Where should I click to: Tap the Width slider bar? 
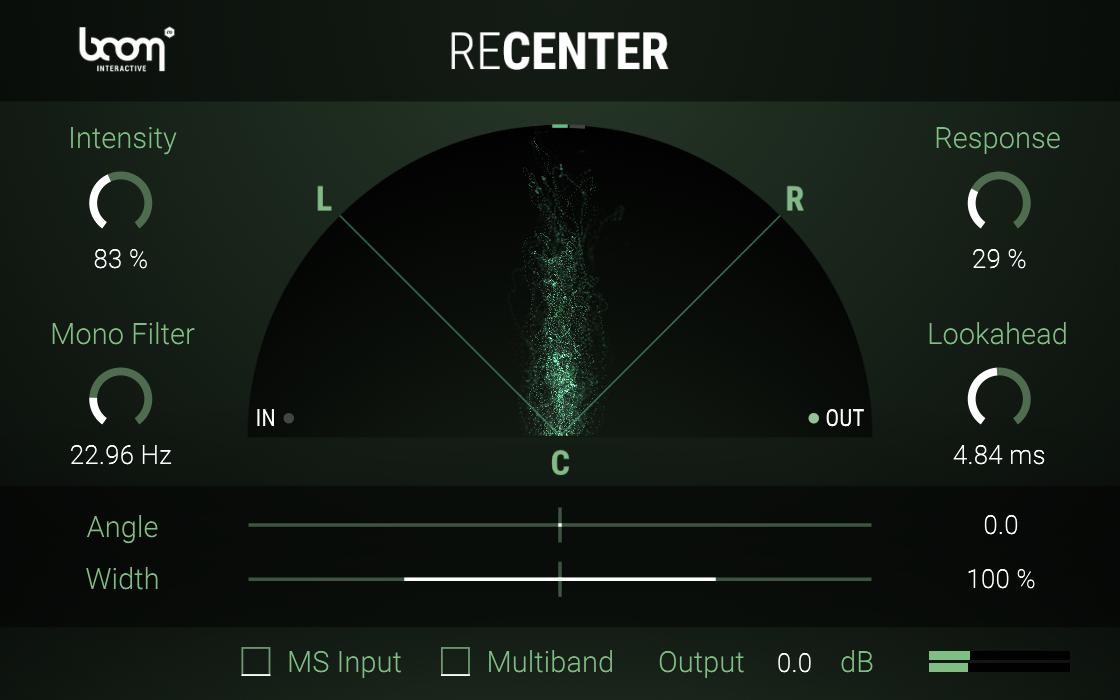[x=560, y=579]
